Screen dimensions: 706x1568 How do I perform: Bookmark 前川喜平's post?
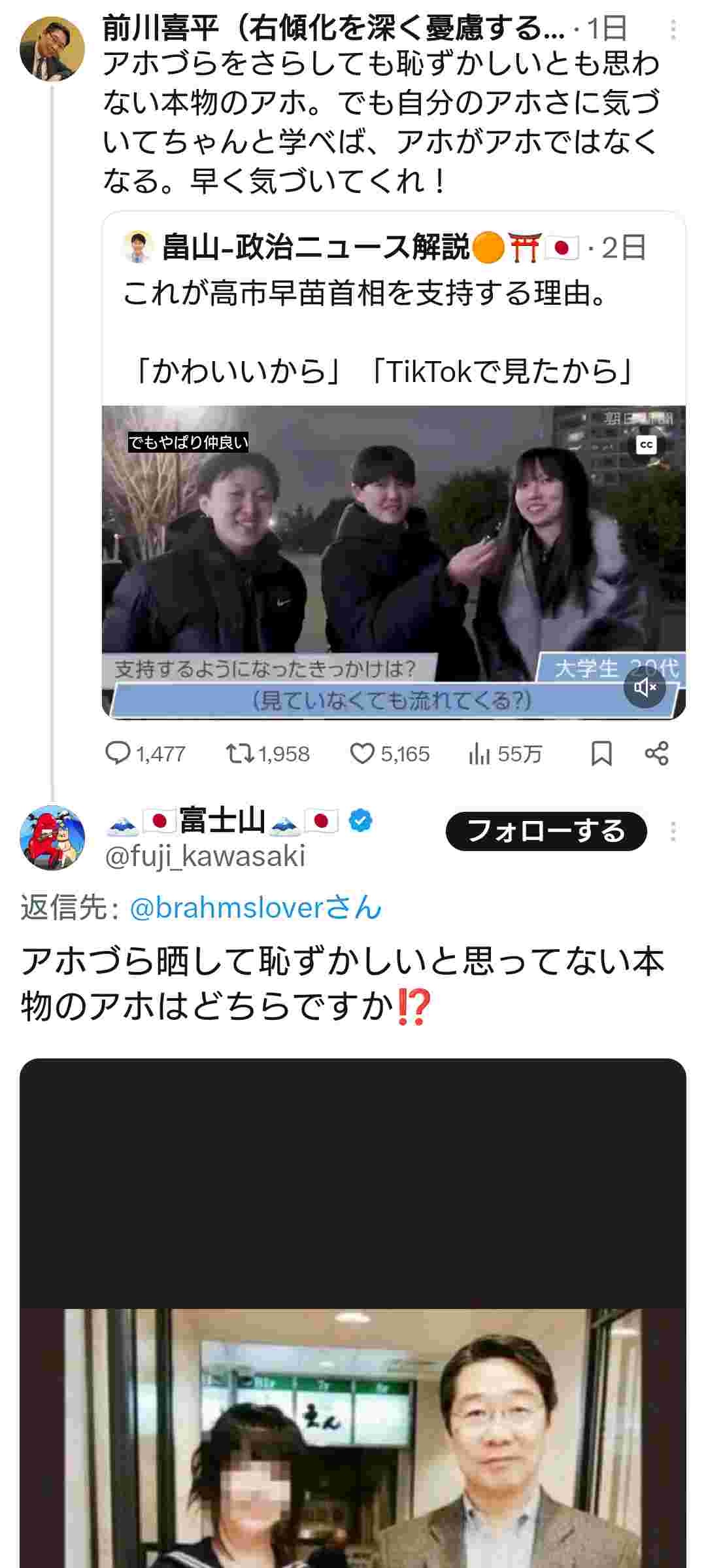coord(601,754)
